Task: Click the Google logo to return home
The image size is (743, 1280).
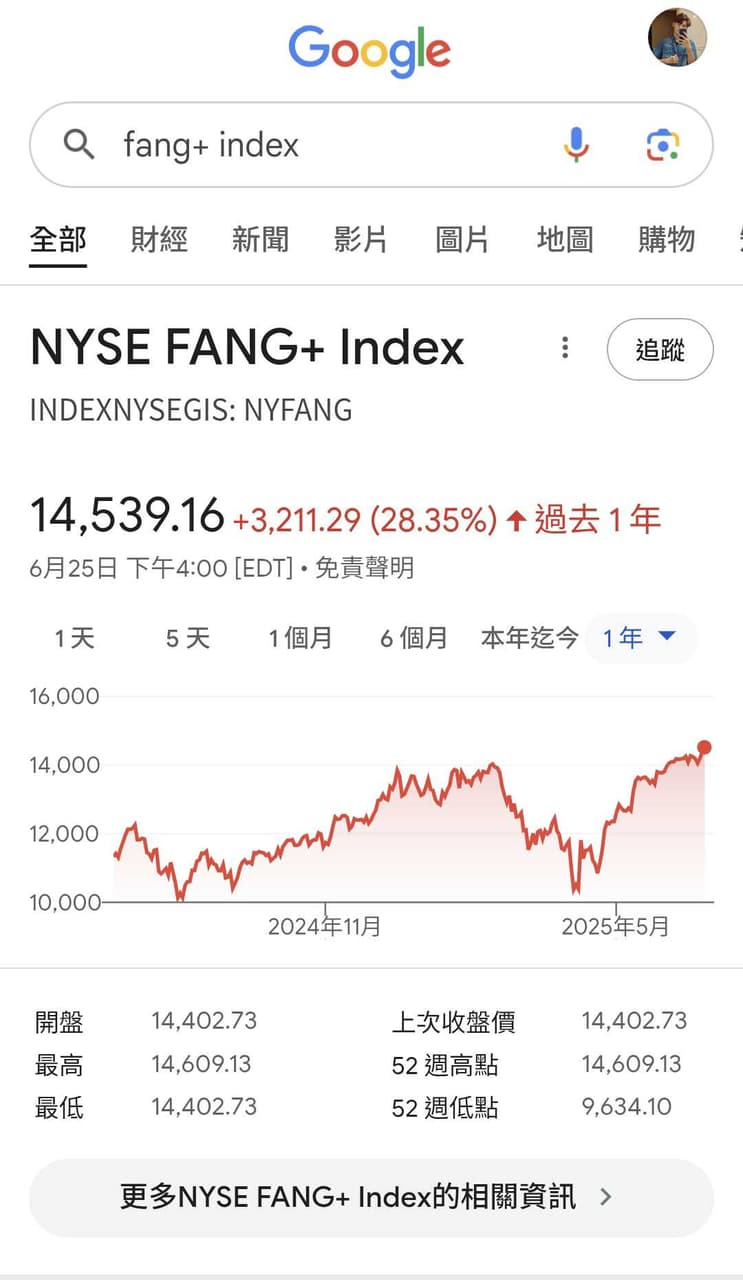Action: pyautogui.click(x=369, y=49)
